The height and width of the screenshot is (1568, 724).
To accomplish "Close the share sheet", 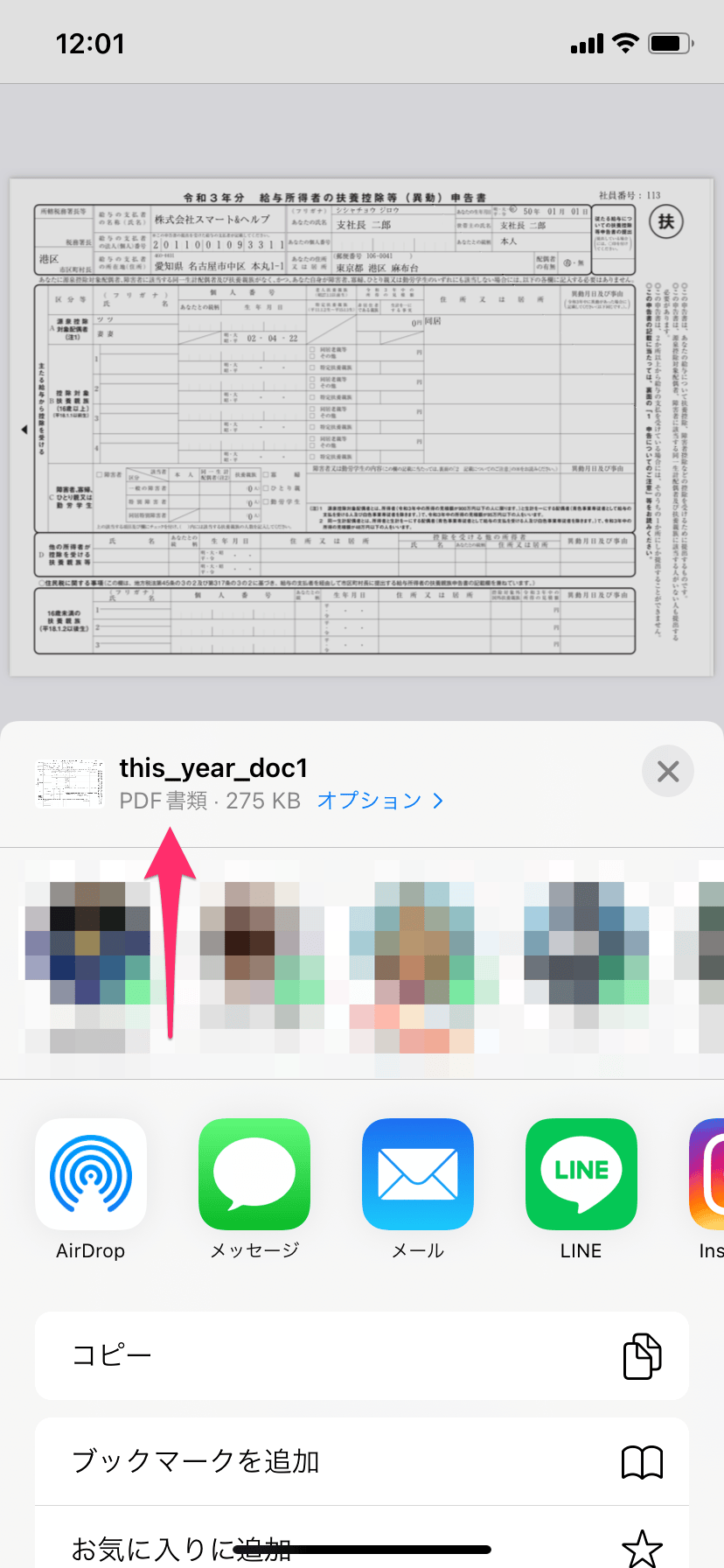I will coord(668,771).
